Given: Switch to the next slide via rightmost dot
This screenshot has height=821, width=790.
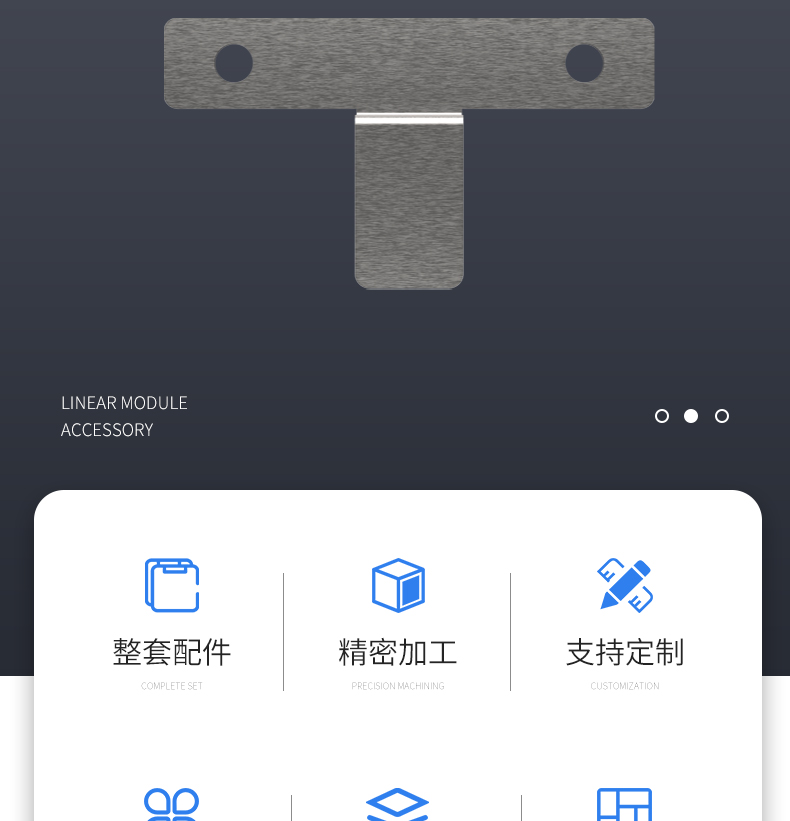Looking at the screenshot, I should coord(722,415).
